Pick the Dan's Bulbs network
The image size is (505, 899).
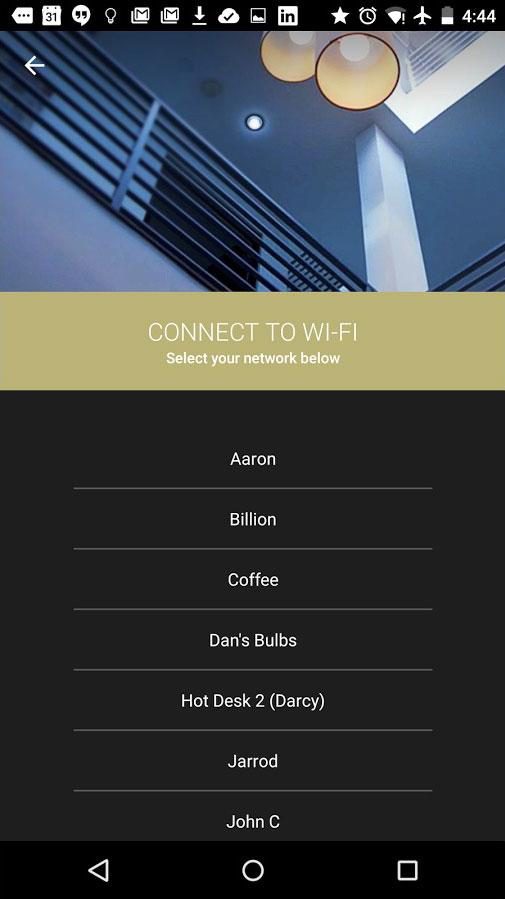pos(253,640)
